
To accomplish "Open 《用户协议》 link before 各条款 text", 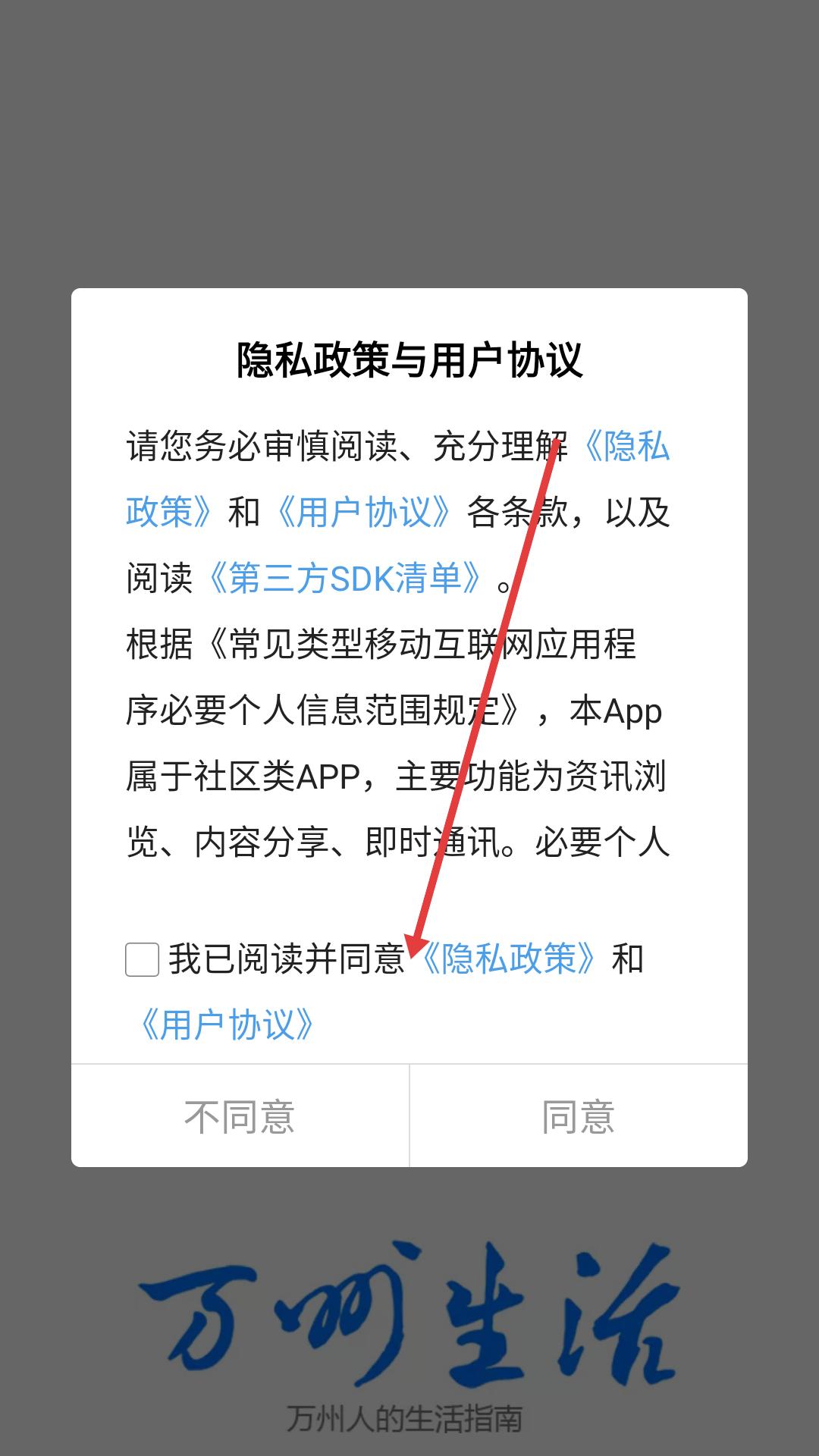I will [x=364, y=513].
